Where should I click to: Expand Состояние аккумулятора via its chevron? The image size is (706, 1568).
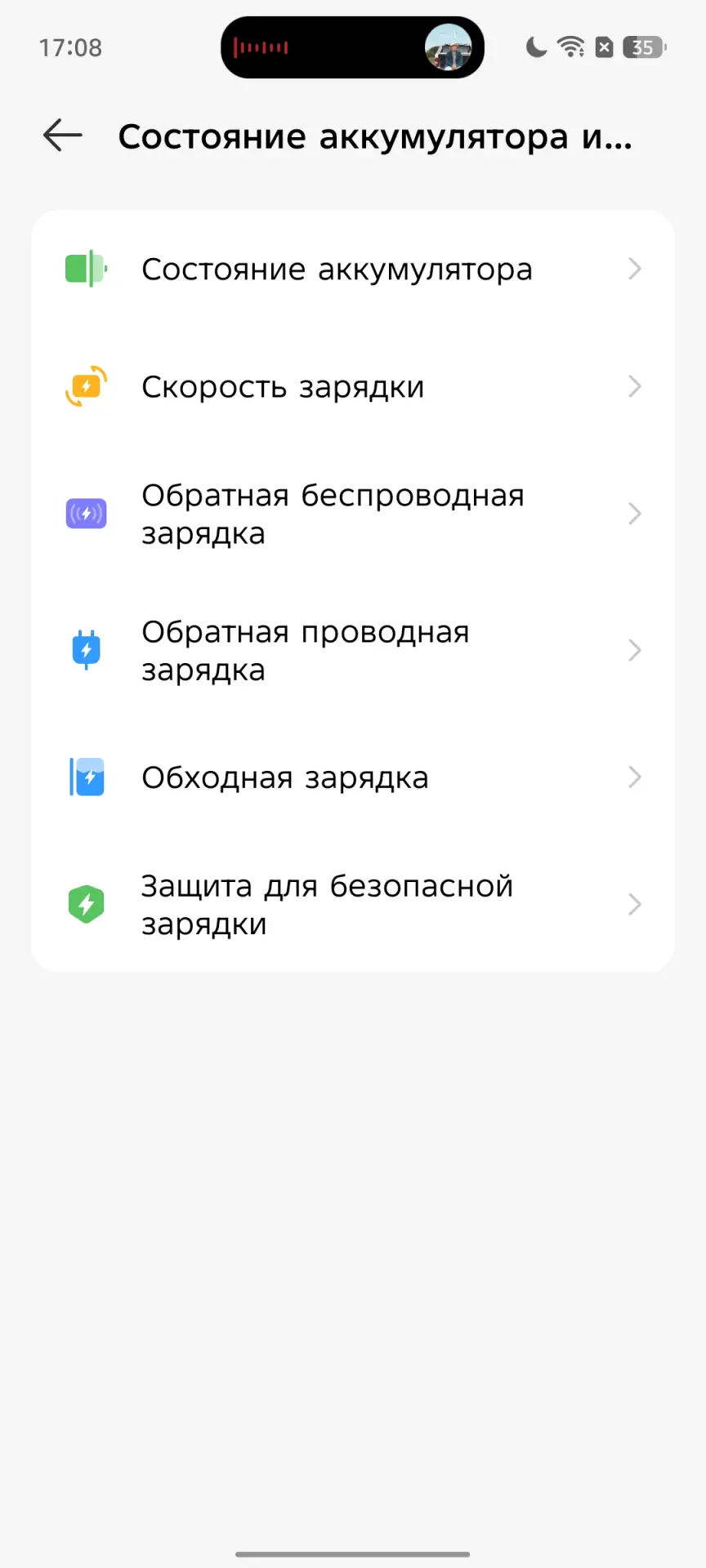[x=635, y=269]
